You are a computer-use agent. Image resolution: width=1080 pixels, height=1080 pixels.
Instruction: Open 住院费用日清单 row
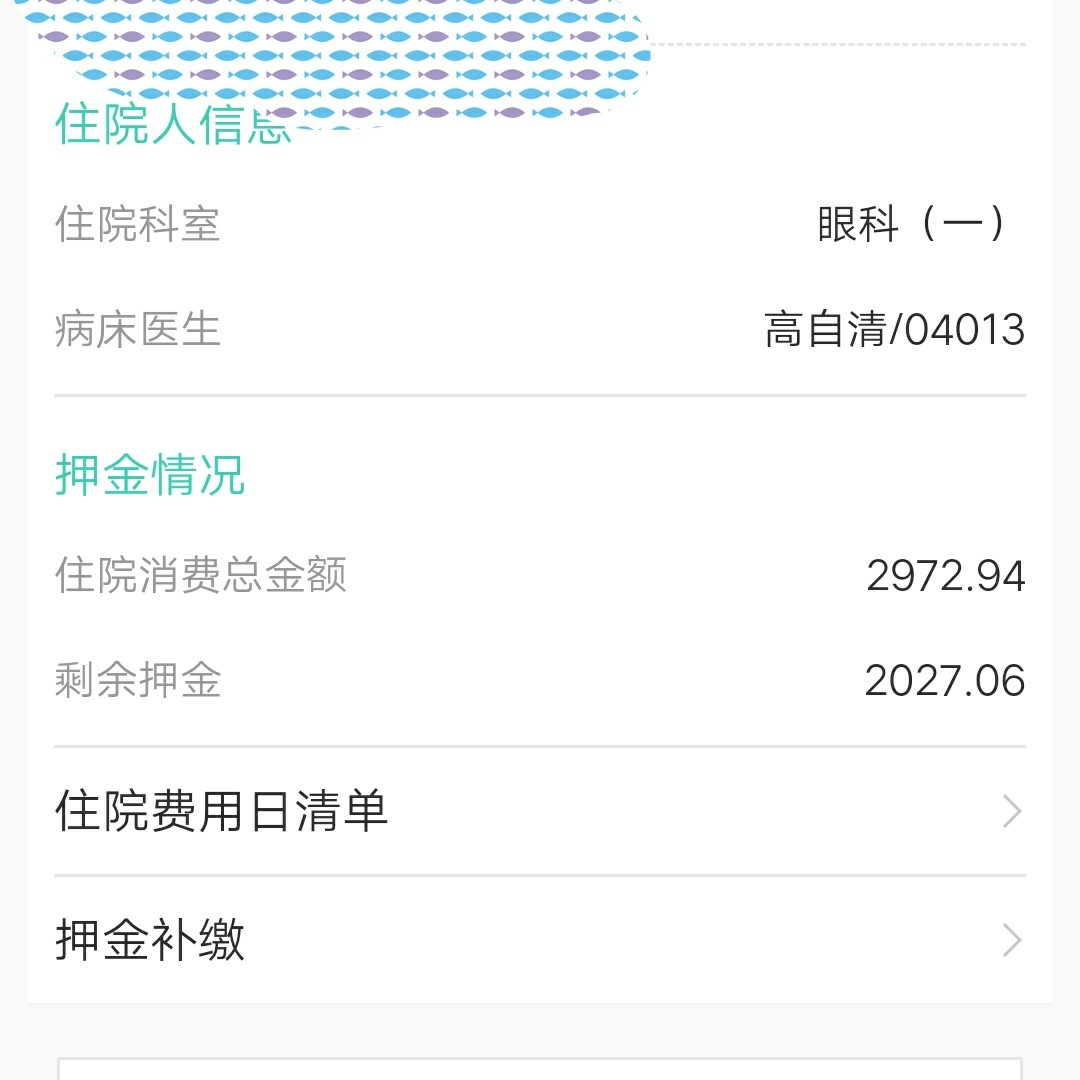pyautogui.click(x=540, y=811)
